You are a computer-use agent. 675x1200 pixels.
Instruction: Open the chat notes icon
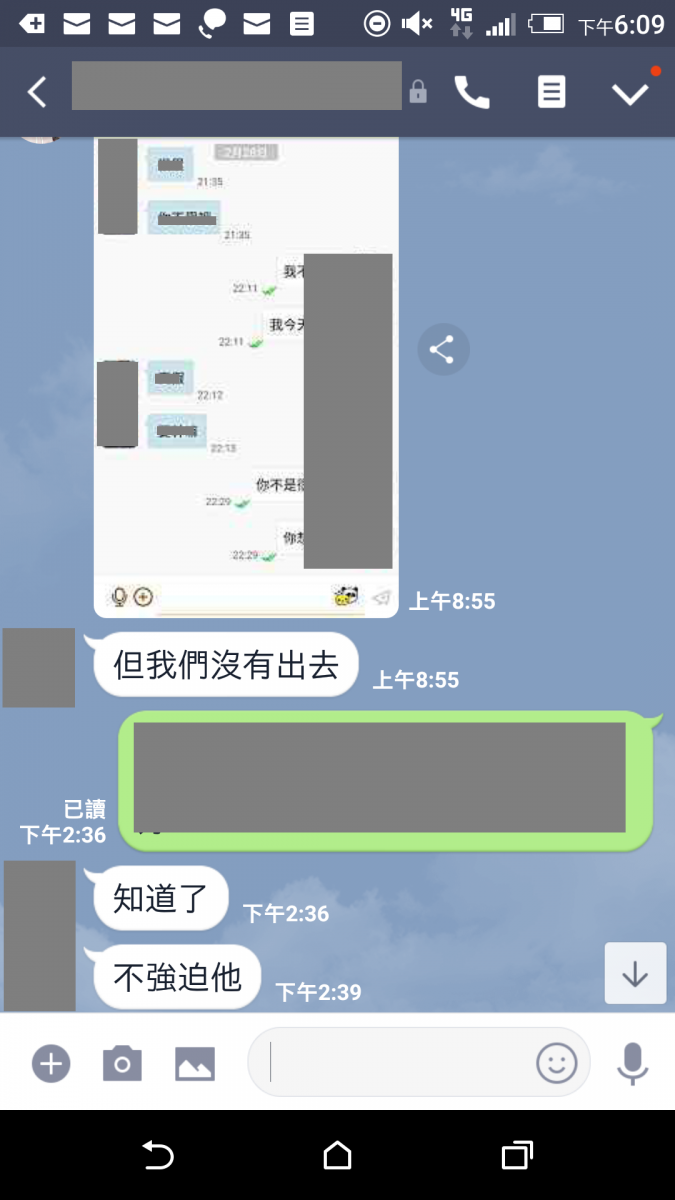click(x=551, y=93)
